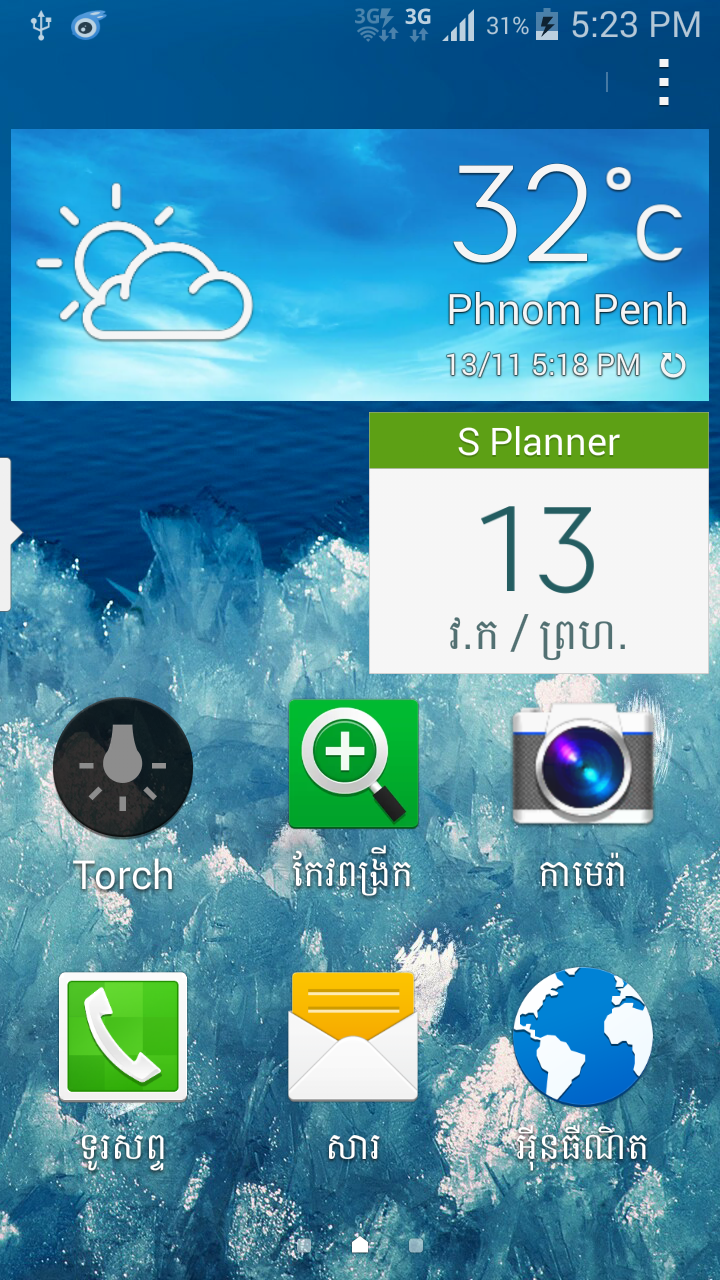Go to the home page indicator
The width and height of the screenshot is (720, 1280).
coord(360,1245)
